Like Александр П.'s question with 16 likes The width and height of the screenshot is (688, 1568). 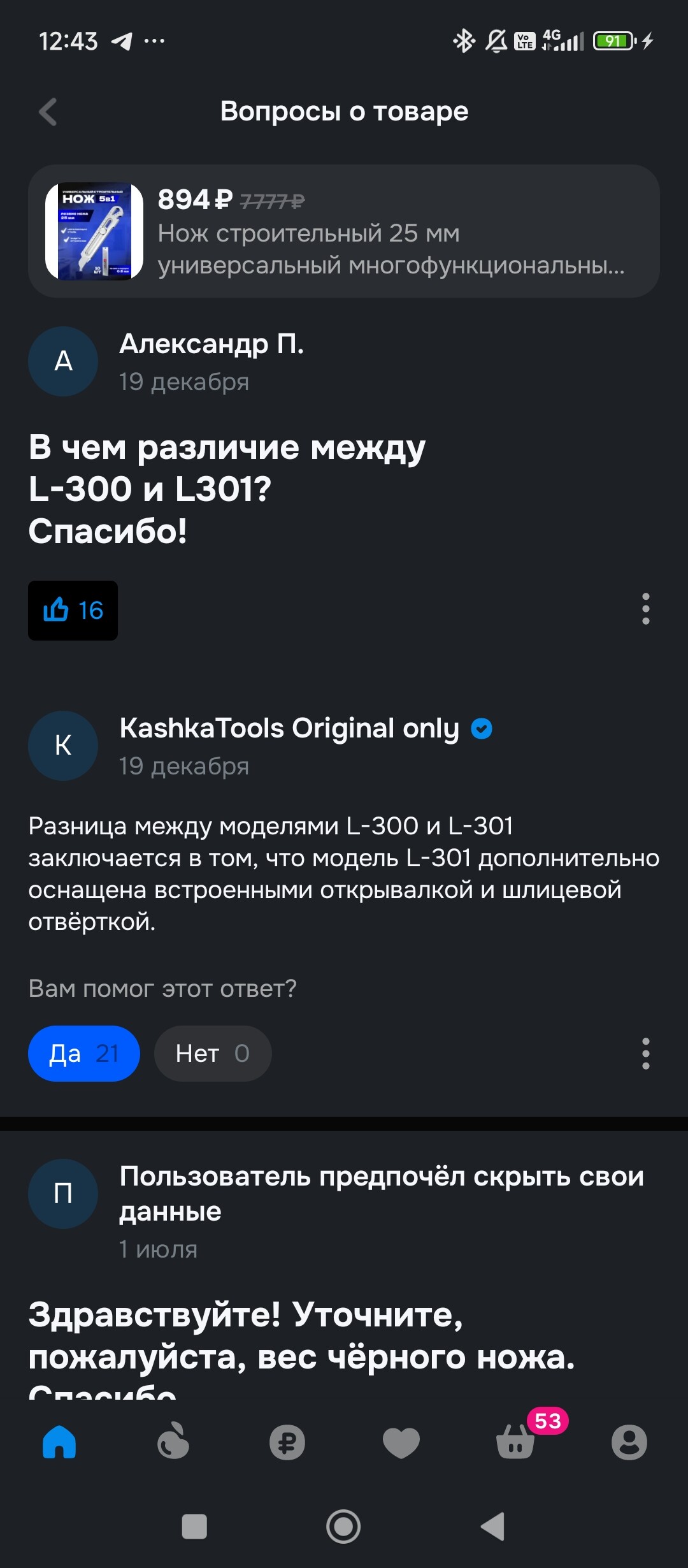[73, 611]
